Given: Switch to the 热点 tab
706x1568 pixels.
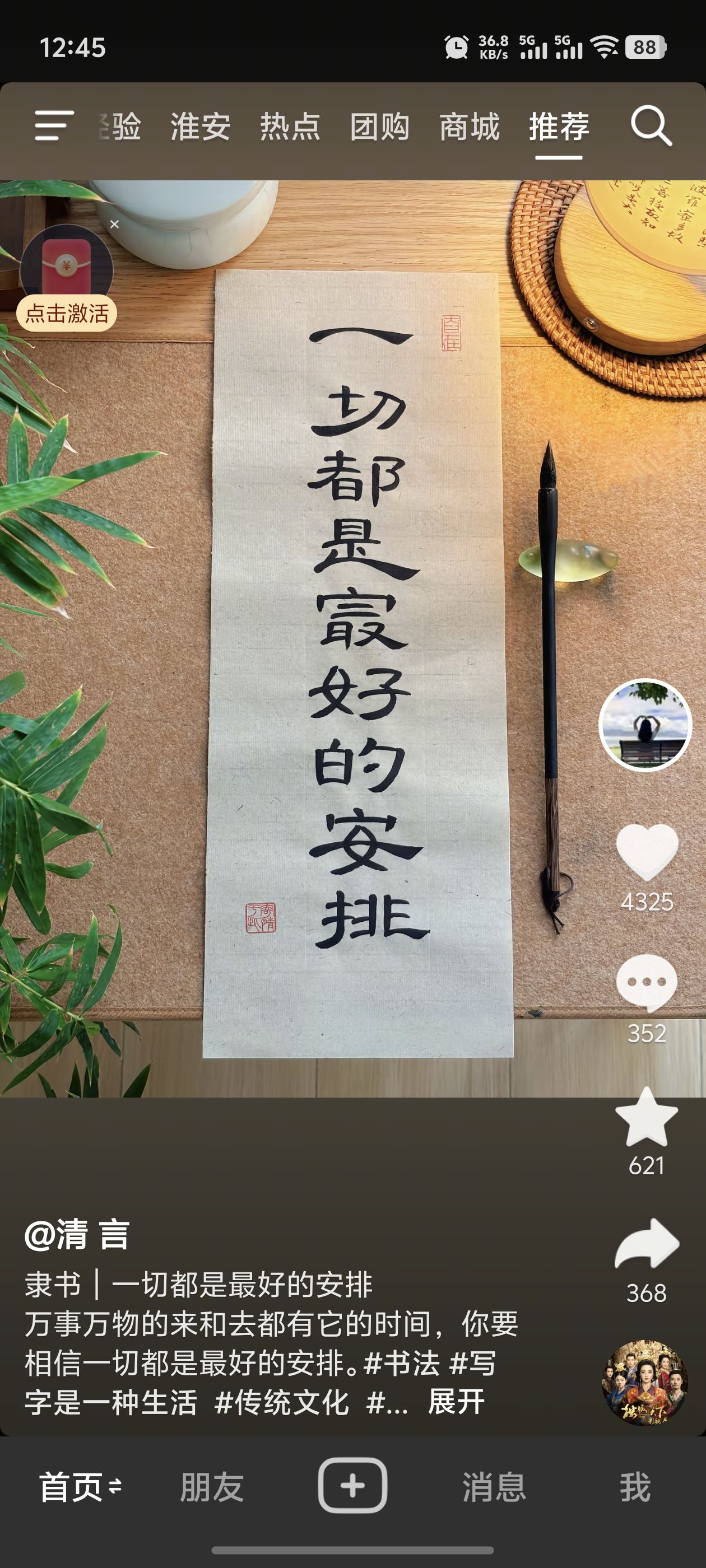Looking at the screenshot, I should coord(290,127).
